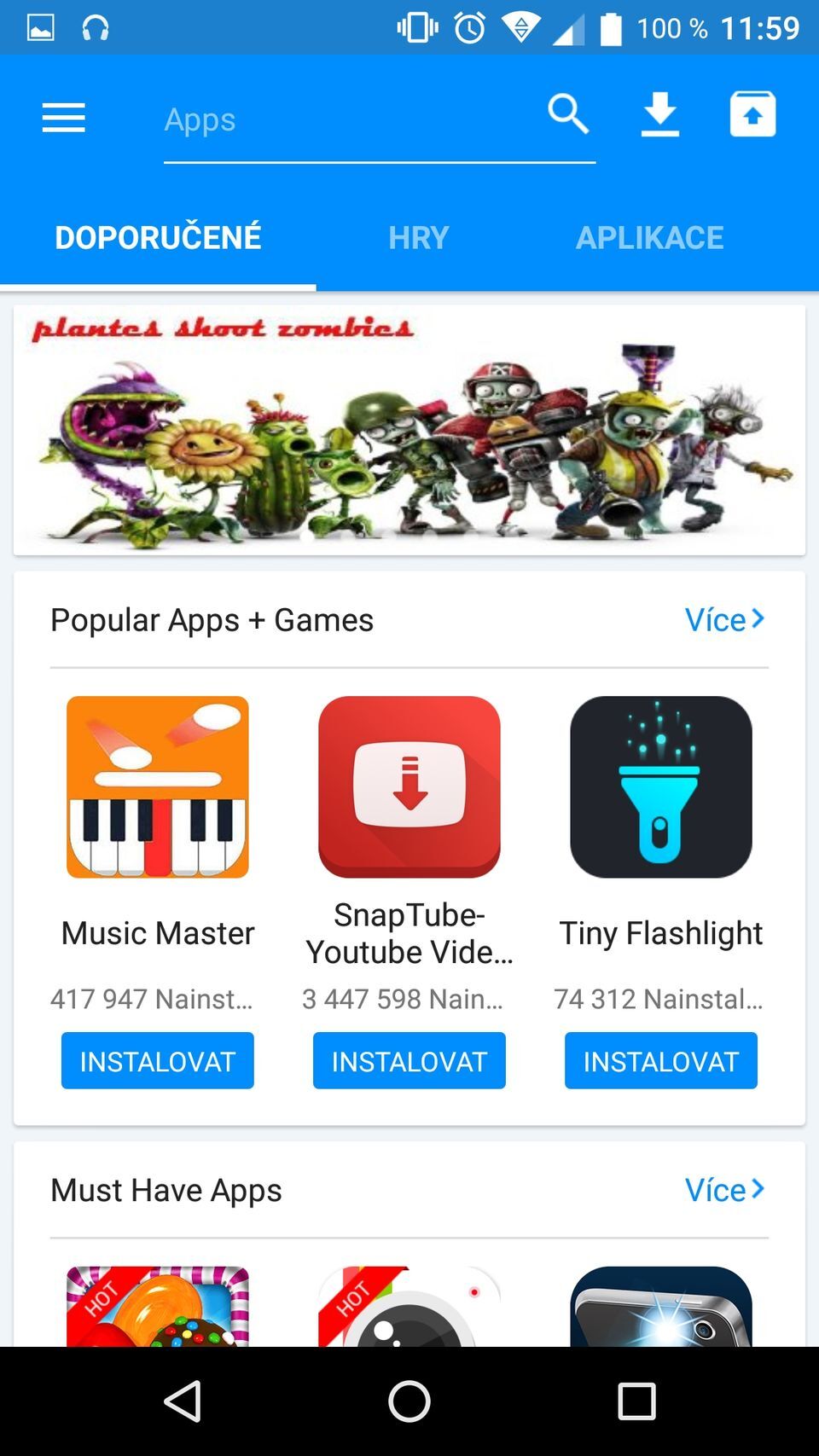
Task: View more Popular Apps + Games via Více
Action: pyautogui.click(x=723, y=620)
